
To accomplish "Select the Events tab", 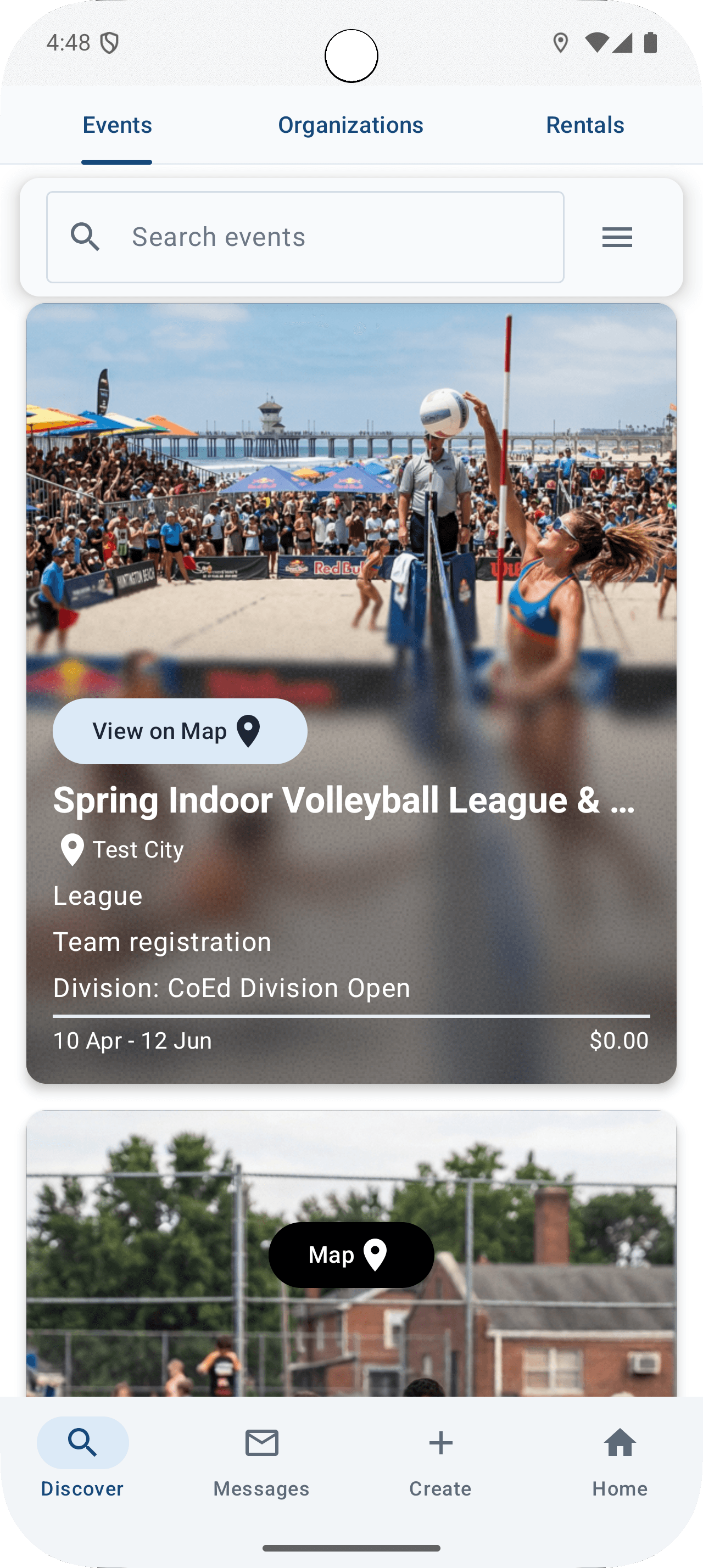I will pos(116,125).
